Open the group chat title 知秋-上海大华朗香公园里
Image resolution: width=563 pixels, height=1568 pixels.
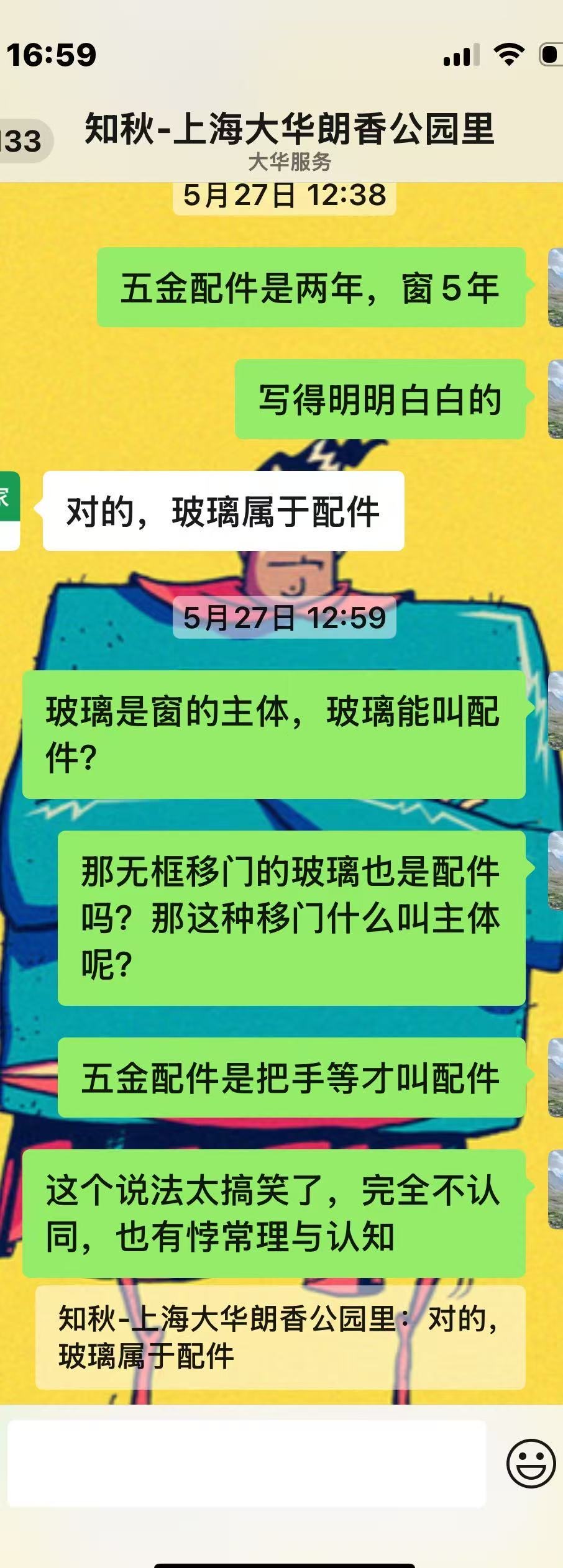[x=290, y=129]
